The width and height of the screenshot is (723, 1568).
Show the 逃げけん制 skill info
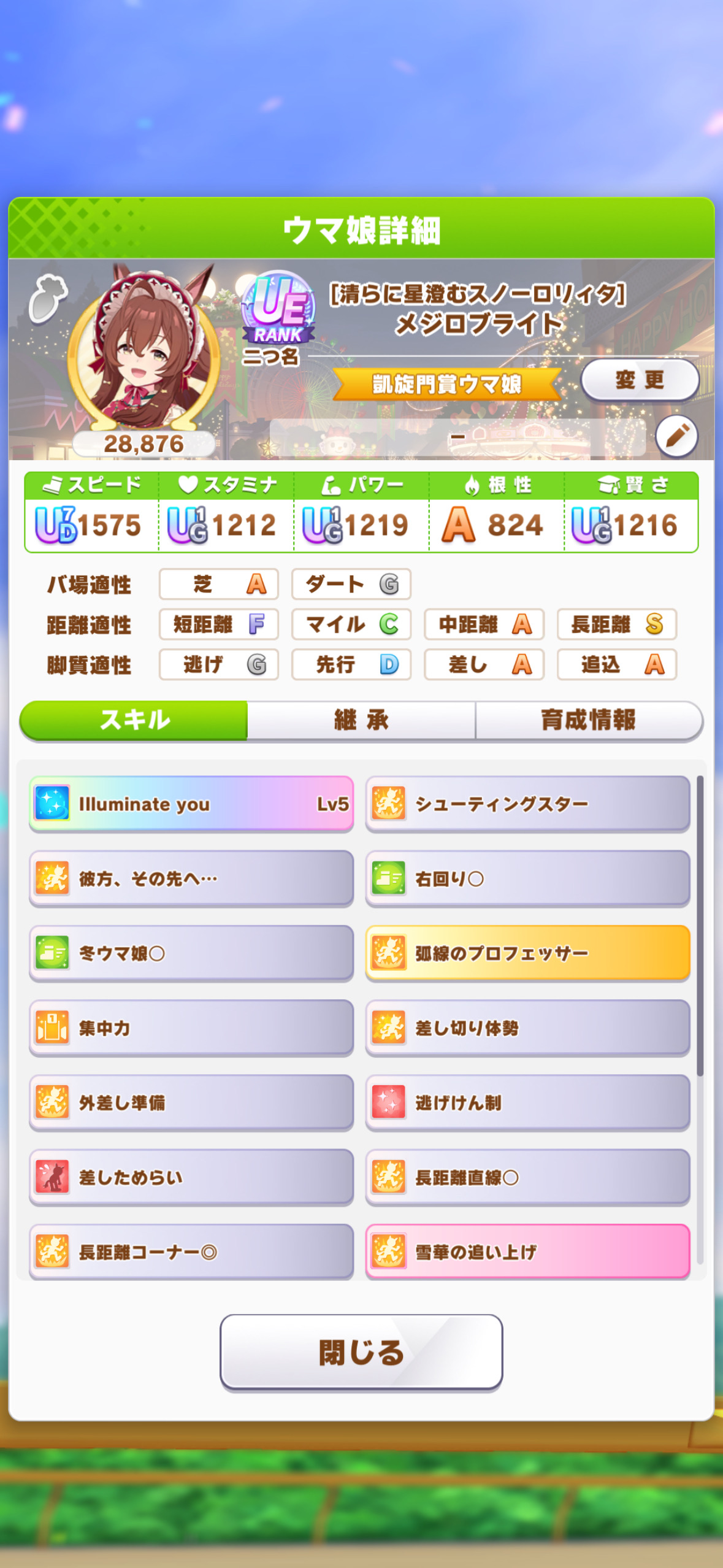527,1102
